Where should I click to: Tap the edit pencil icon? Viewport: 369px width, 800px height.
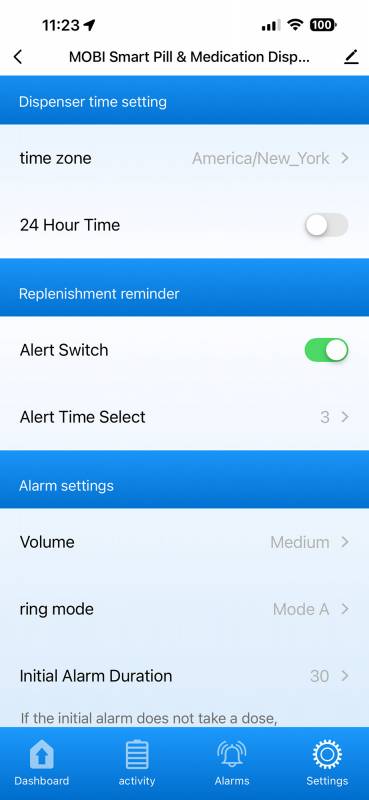coord(351,57)
